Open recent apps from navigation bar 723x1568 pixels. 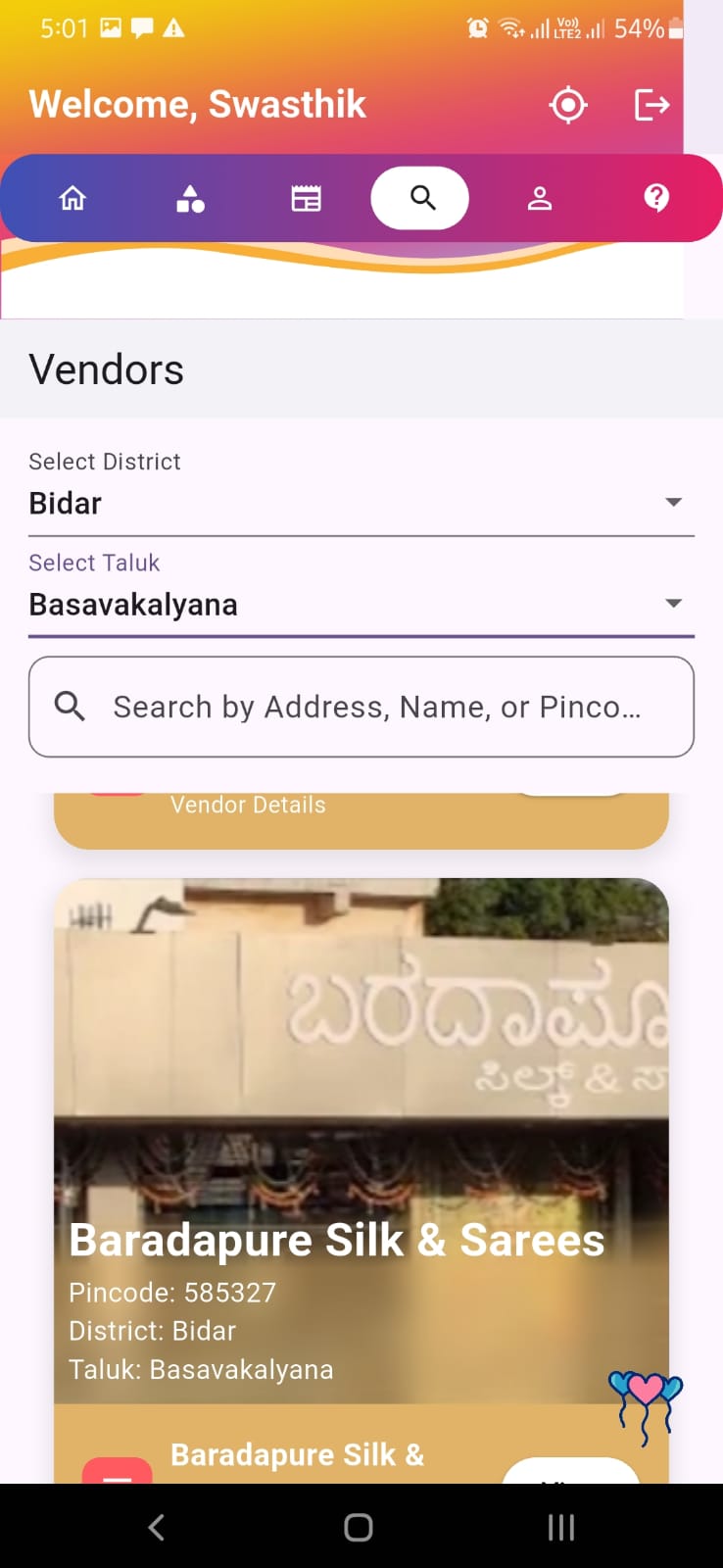click(x=560, y=1527)
